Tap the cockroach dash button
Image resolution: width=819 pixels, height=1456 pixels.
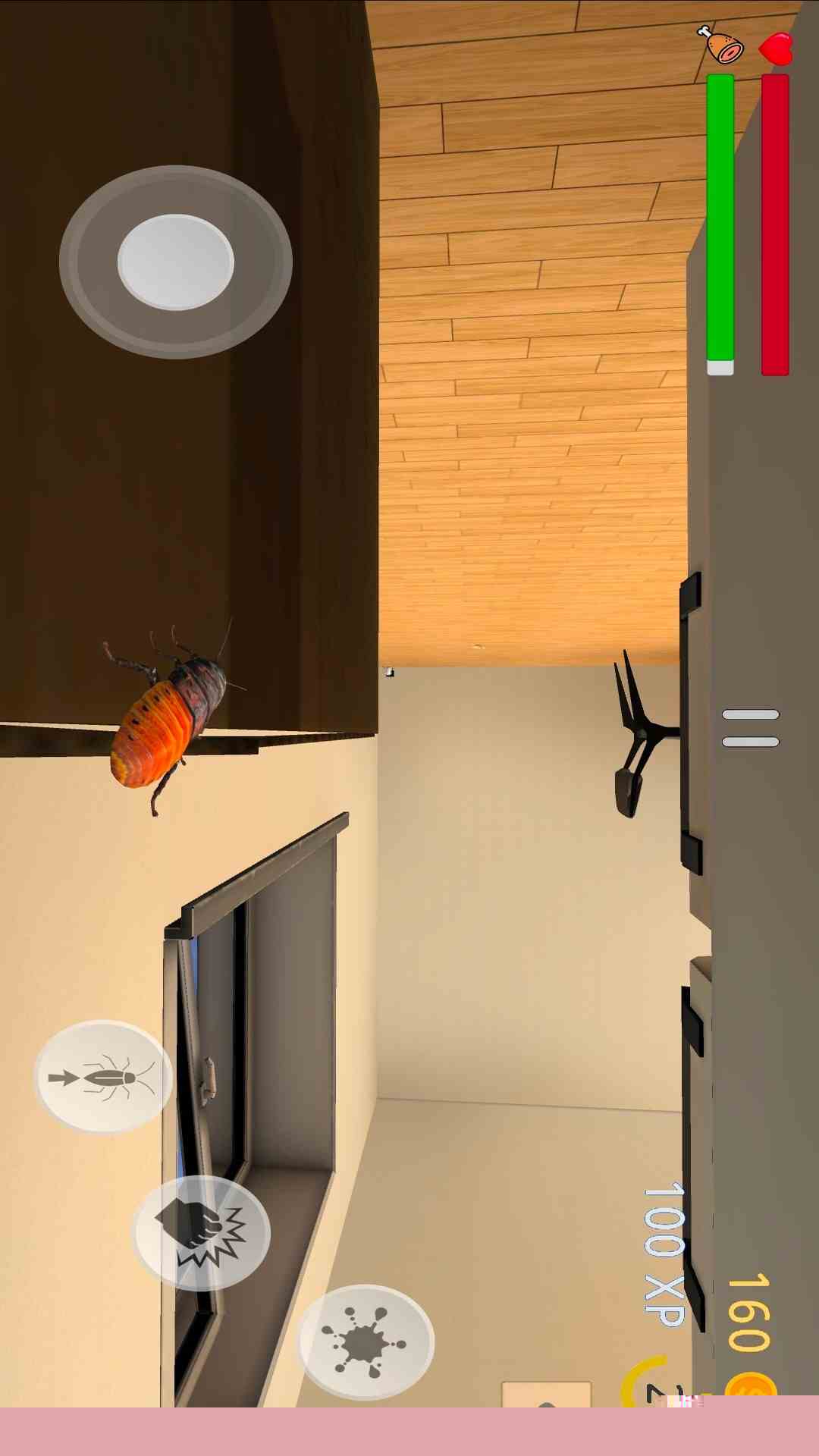pyautogui.click(x=103, y=1078)
